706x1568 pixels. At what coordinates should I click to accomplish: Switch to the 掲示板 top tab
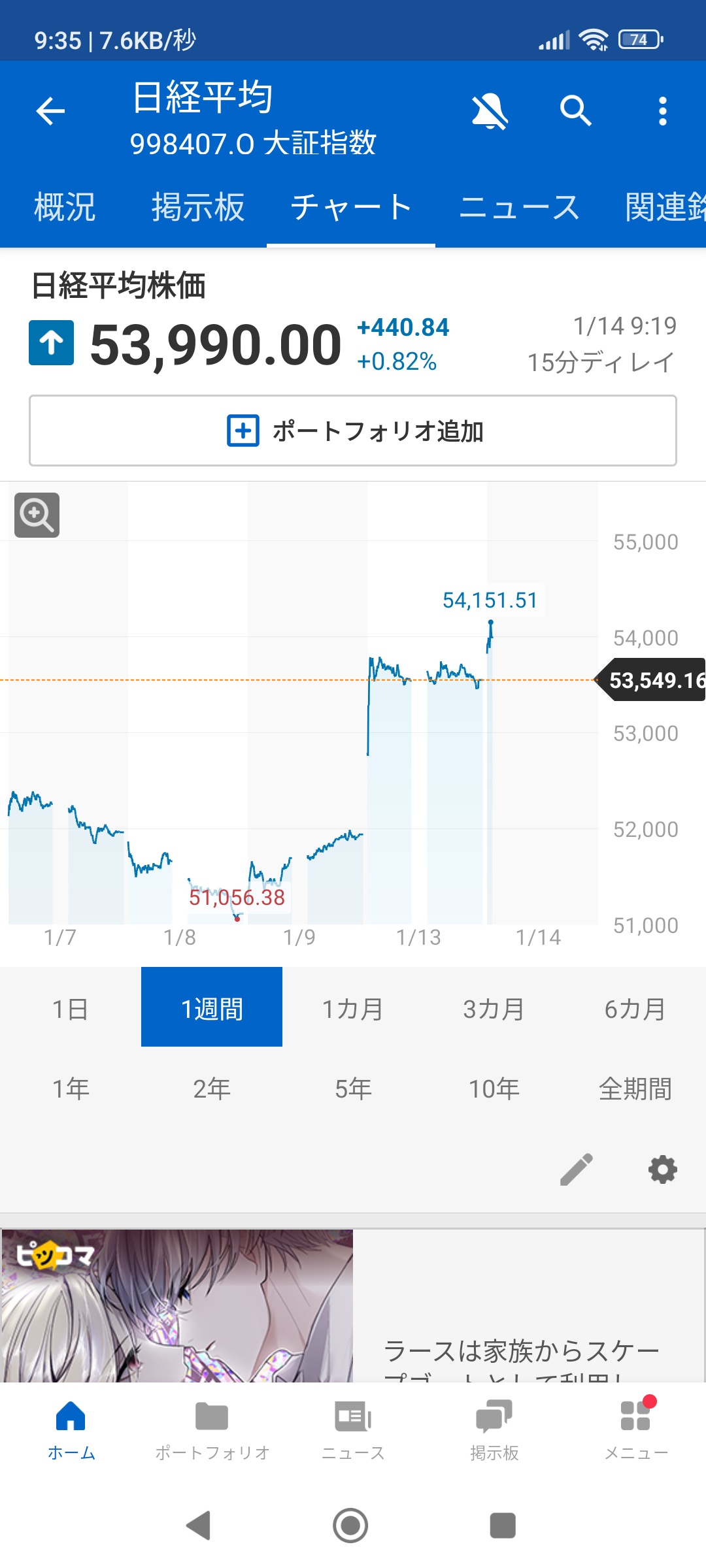click(198, 208)
